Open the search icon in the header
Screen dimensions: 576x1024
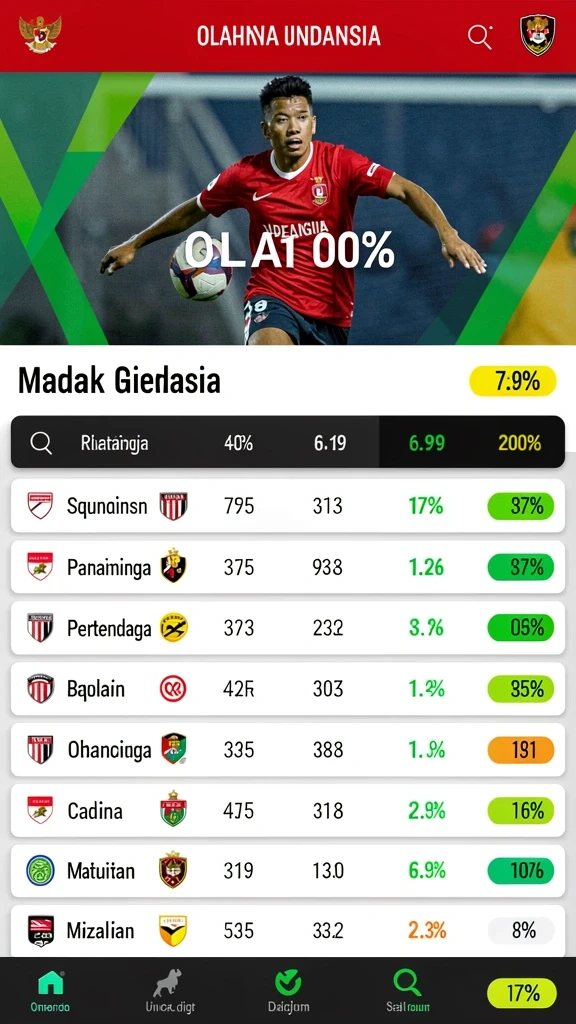tap(480, 37)
